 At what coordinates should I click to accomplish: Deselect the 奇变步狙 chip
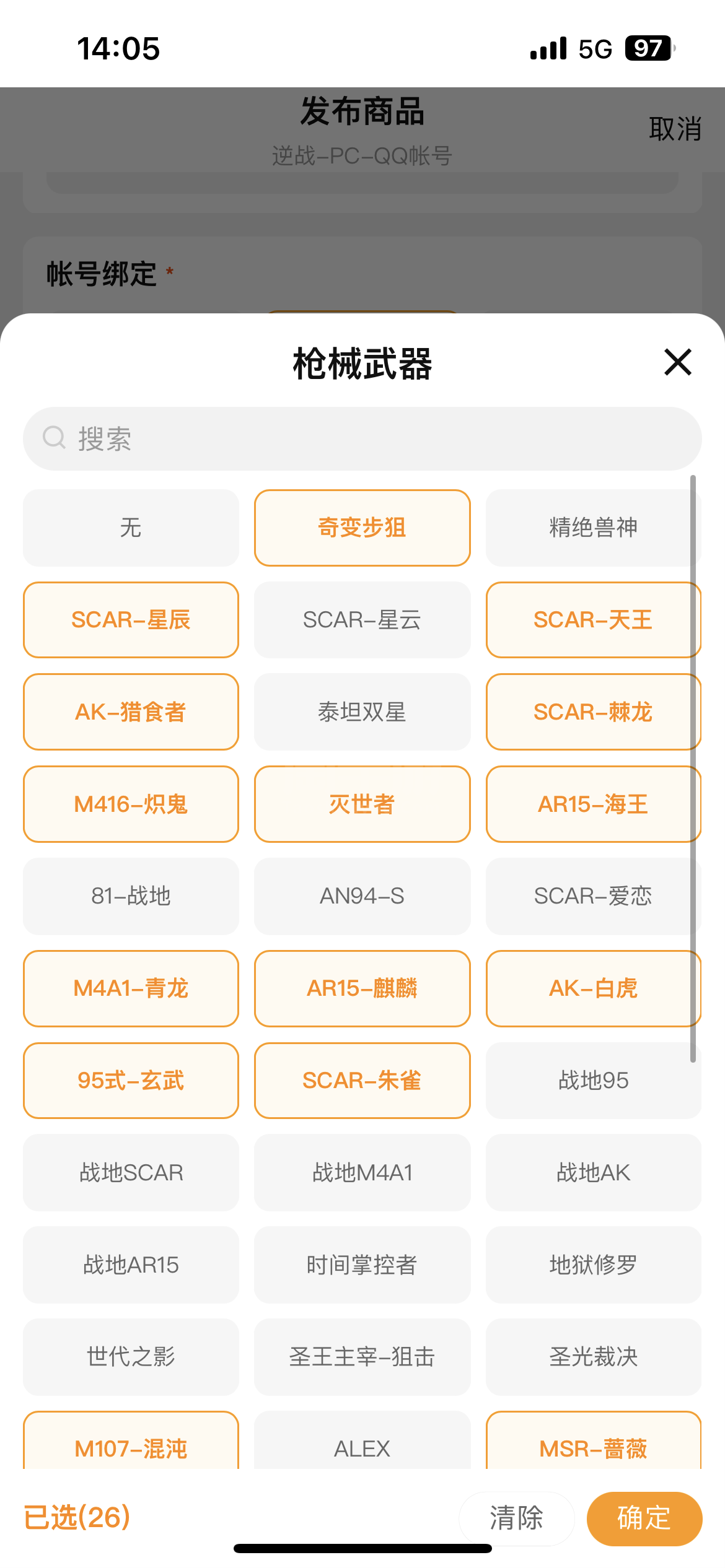click(x=362, y=528)
